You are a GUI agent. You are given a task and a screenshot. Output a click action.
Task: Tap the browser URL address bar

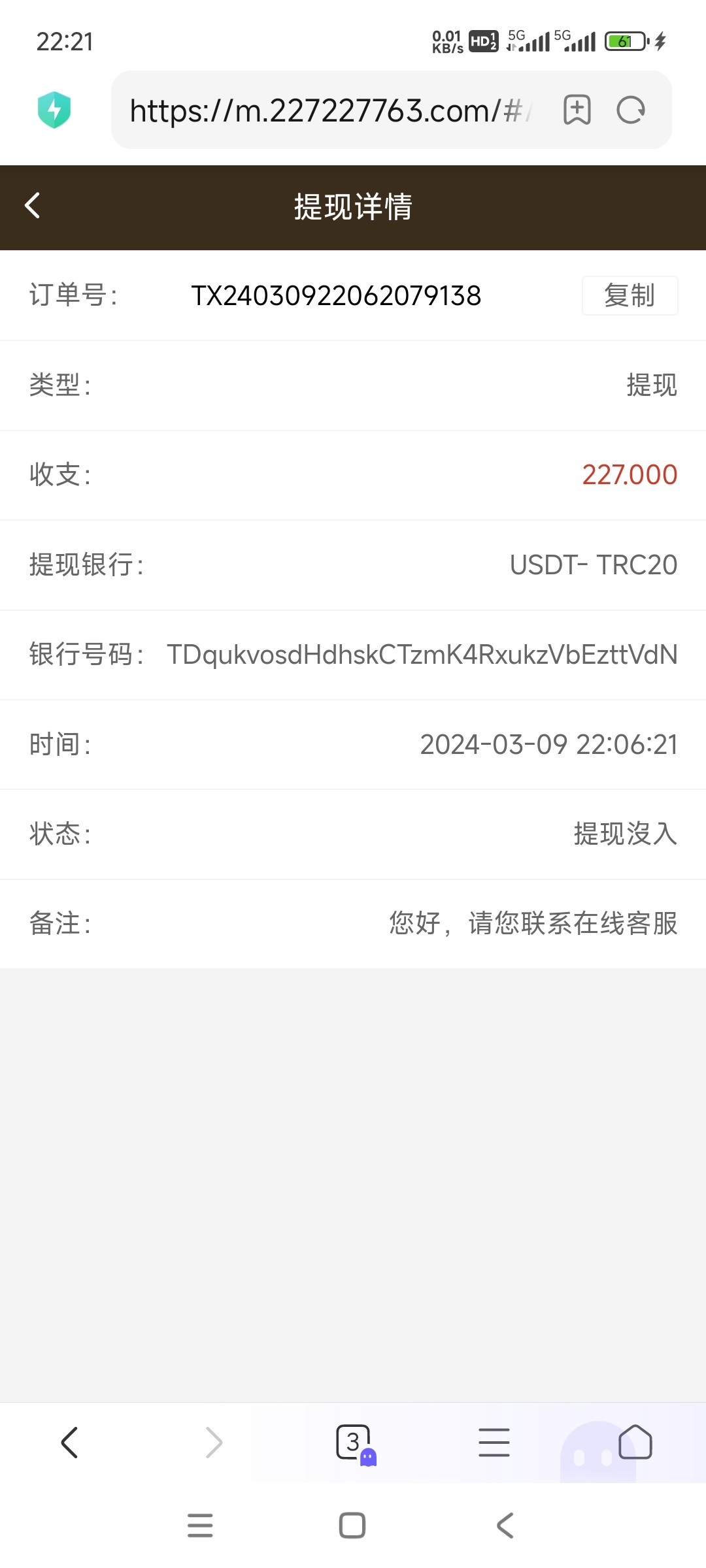[x=327, y=110]
